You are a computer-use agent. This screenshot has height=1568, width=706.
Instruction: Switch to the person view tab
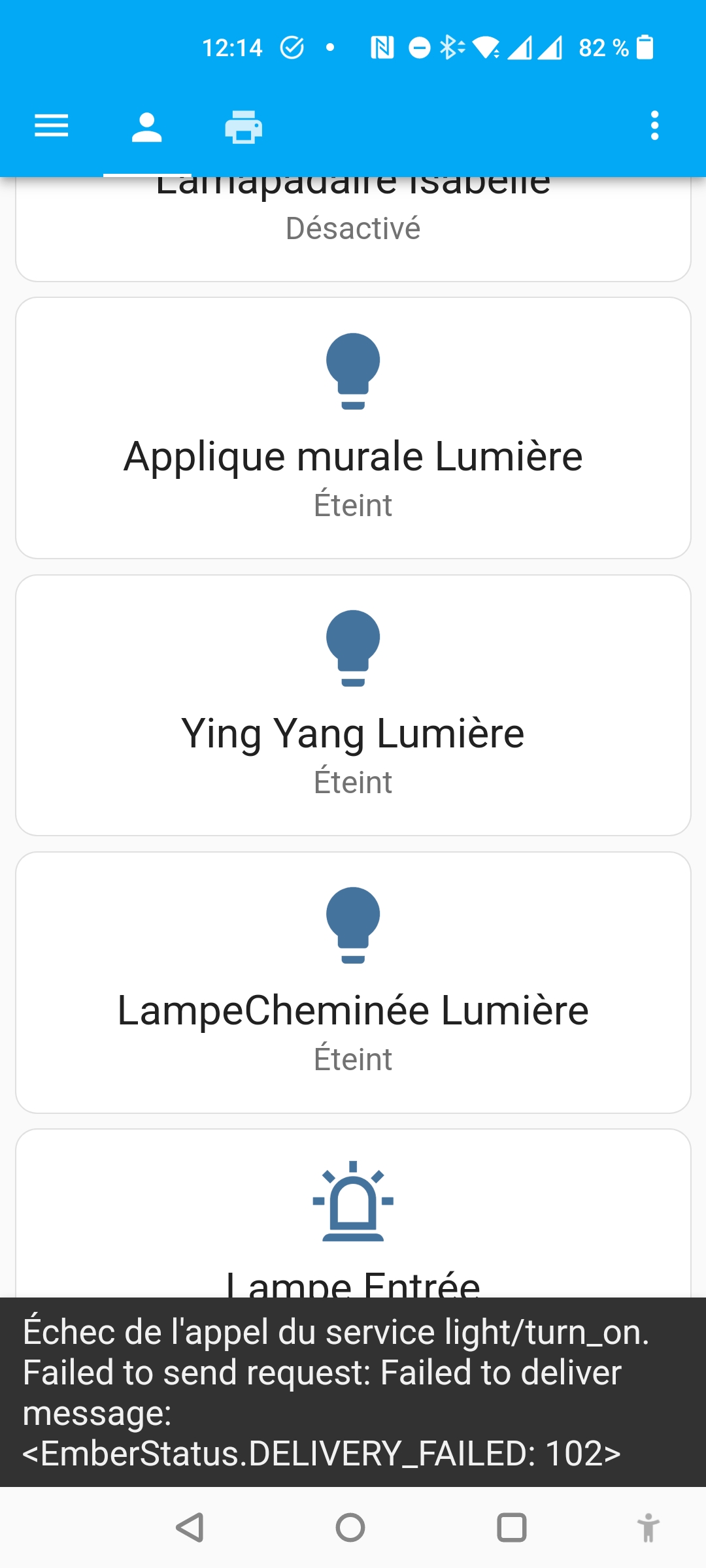tap(146, 127)
